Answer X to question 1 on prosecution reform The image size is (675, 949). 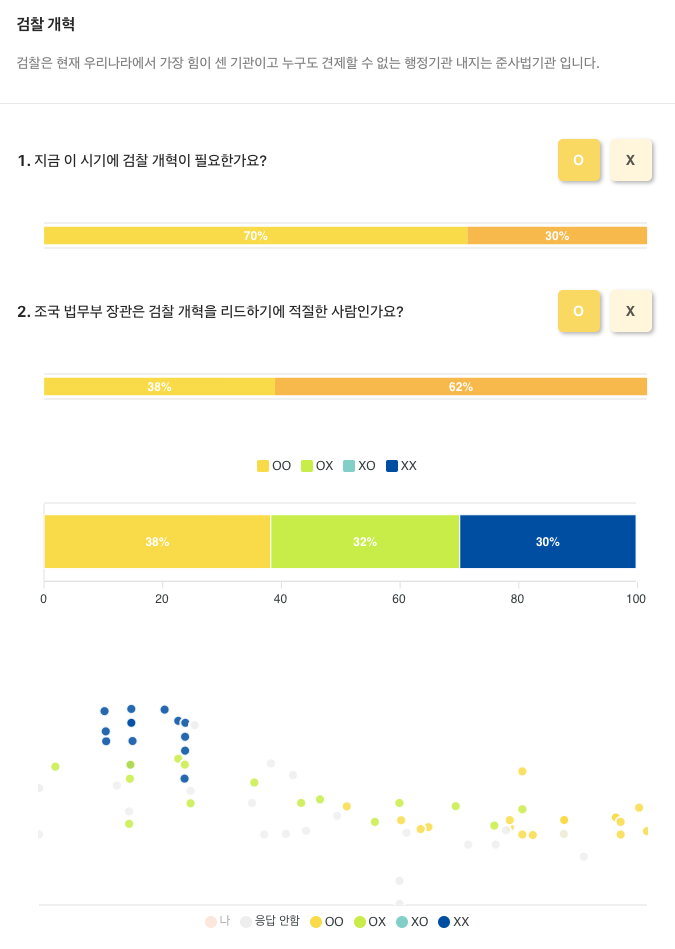click(630, 160)
